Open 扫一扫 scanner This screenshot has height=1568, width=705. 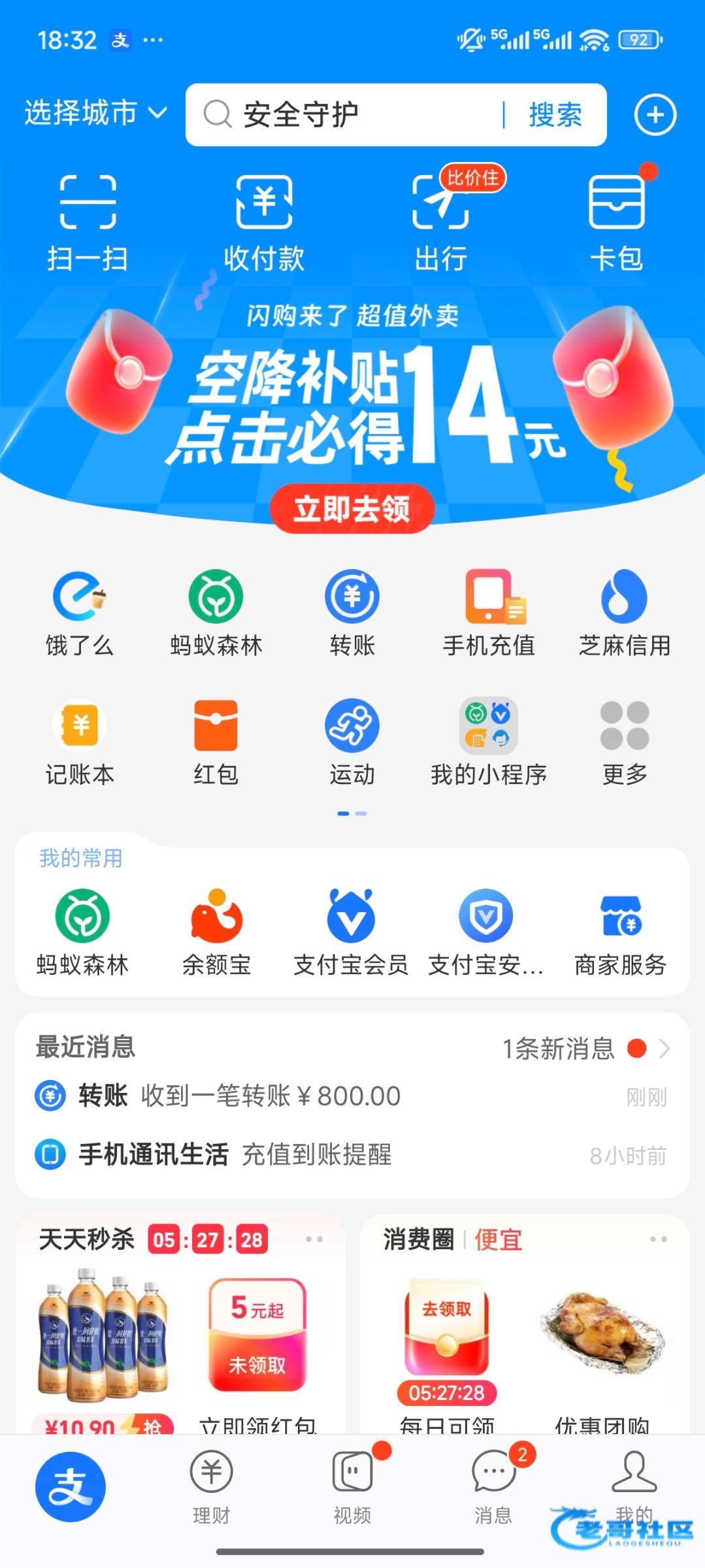pyautogui.click(x=88, y=222)
